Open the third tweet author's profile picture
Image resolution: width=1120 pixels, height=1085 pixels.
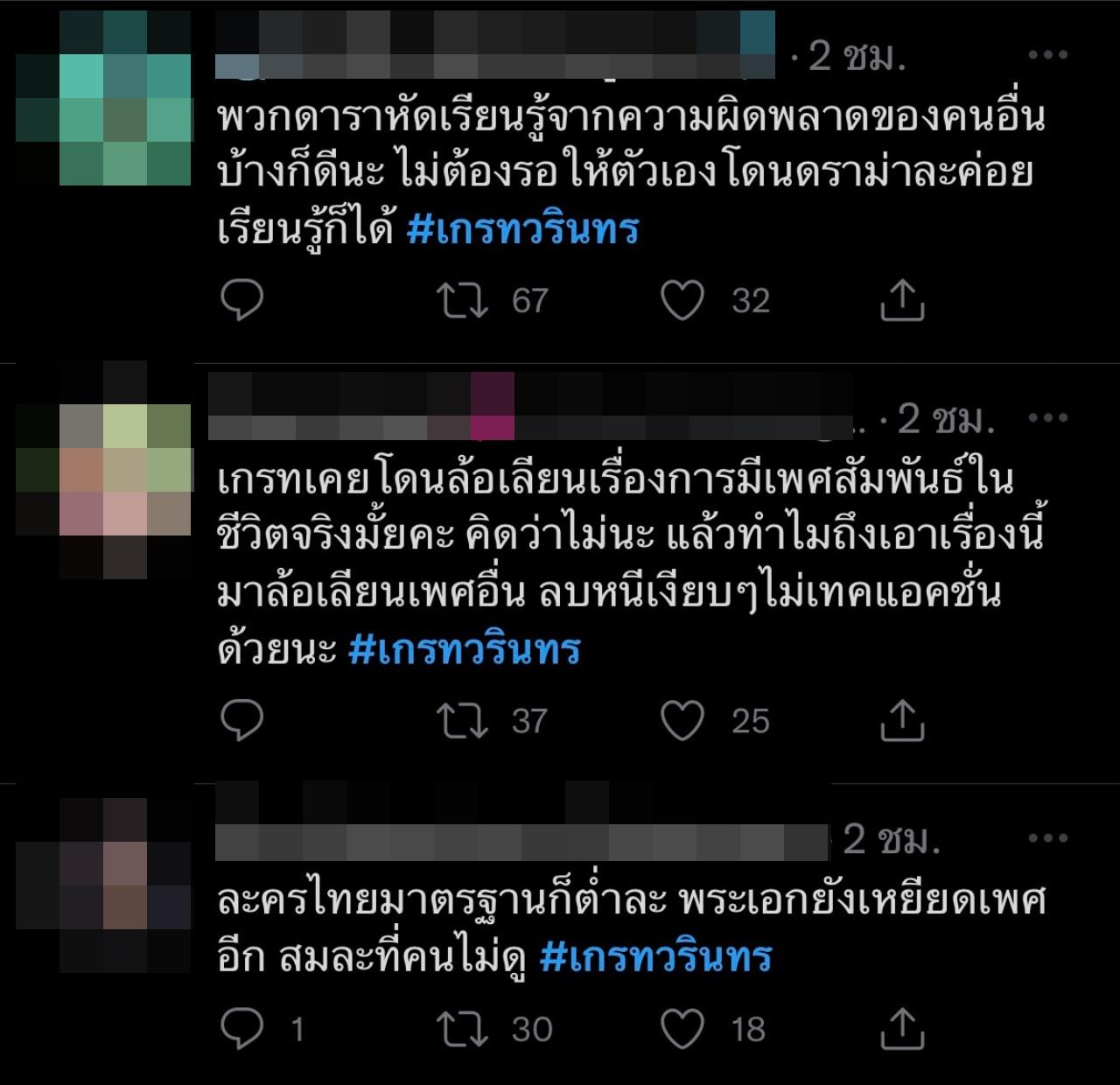[x=103, y=885]
